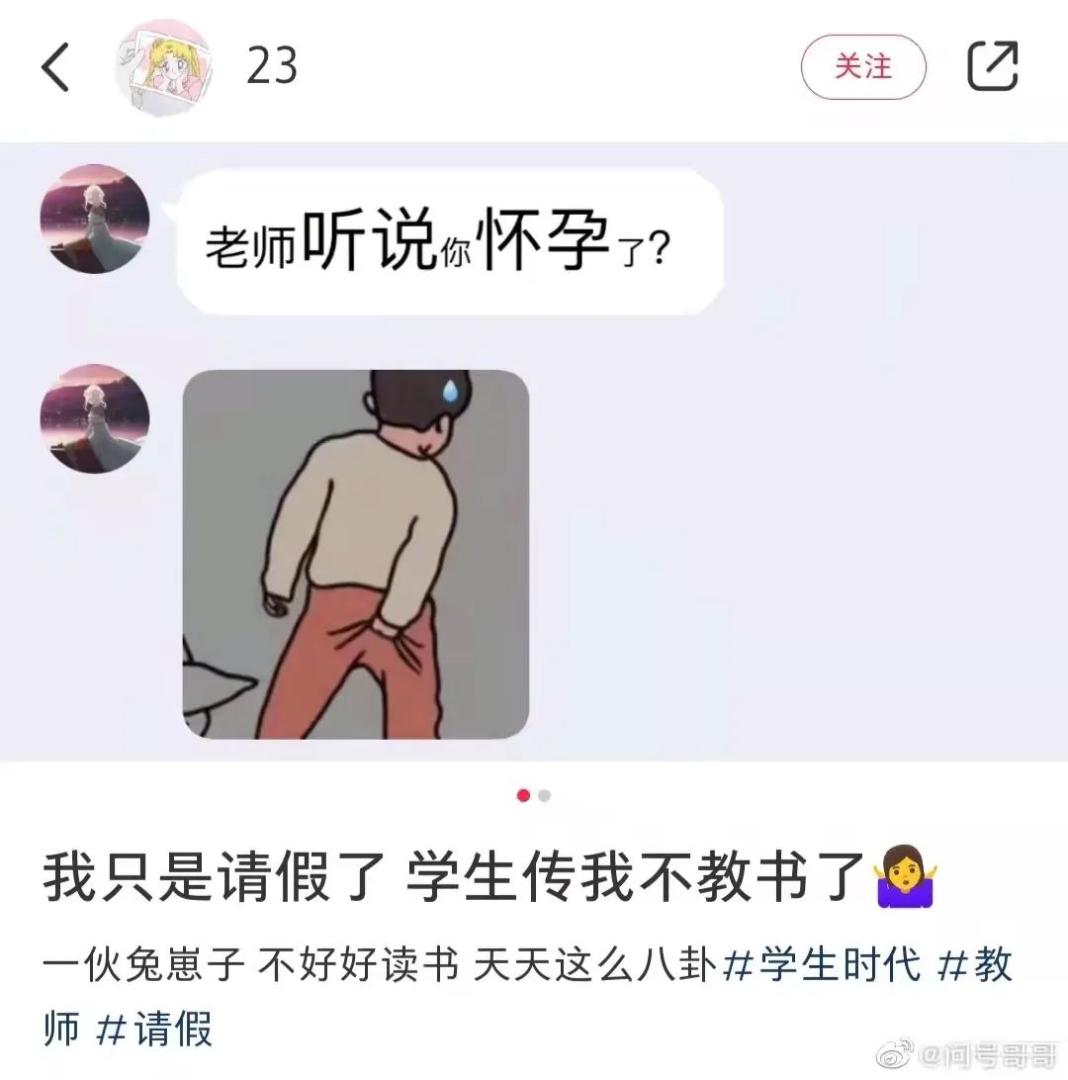This screenshot has width=1068, height=1080.
Task: Follow the author with 关注 button
Action: pos(863,67)
